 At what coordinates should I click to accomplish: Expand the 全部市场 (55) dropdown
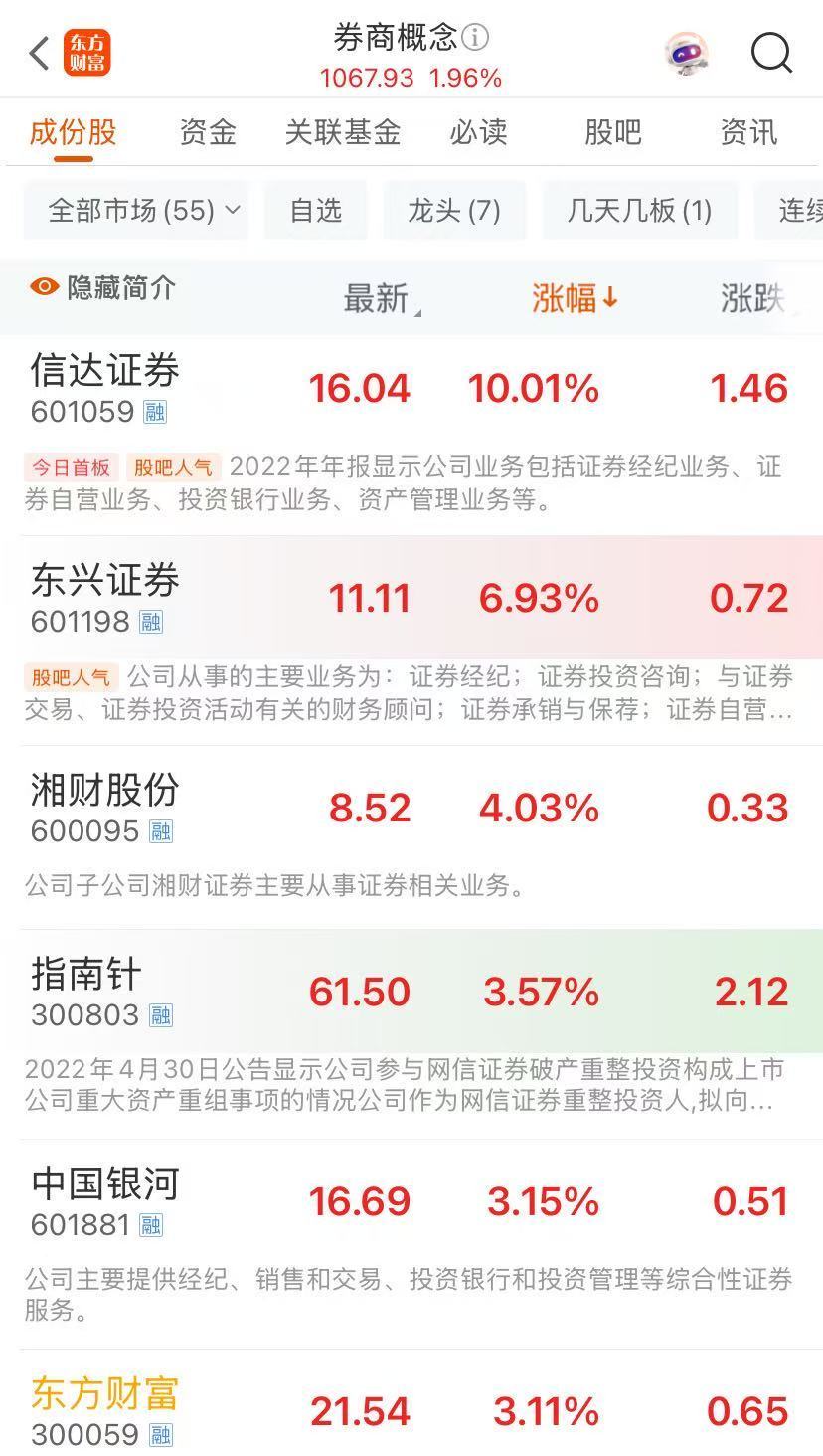136,211
